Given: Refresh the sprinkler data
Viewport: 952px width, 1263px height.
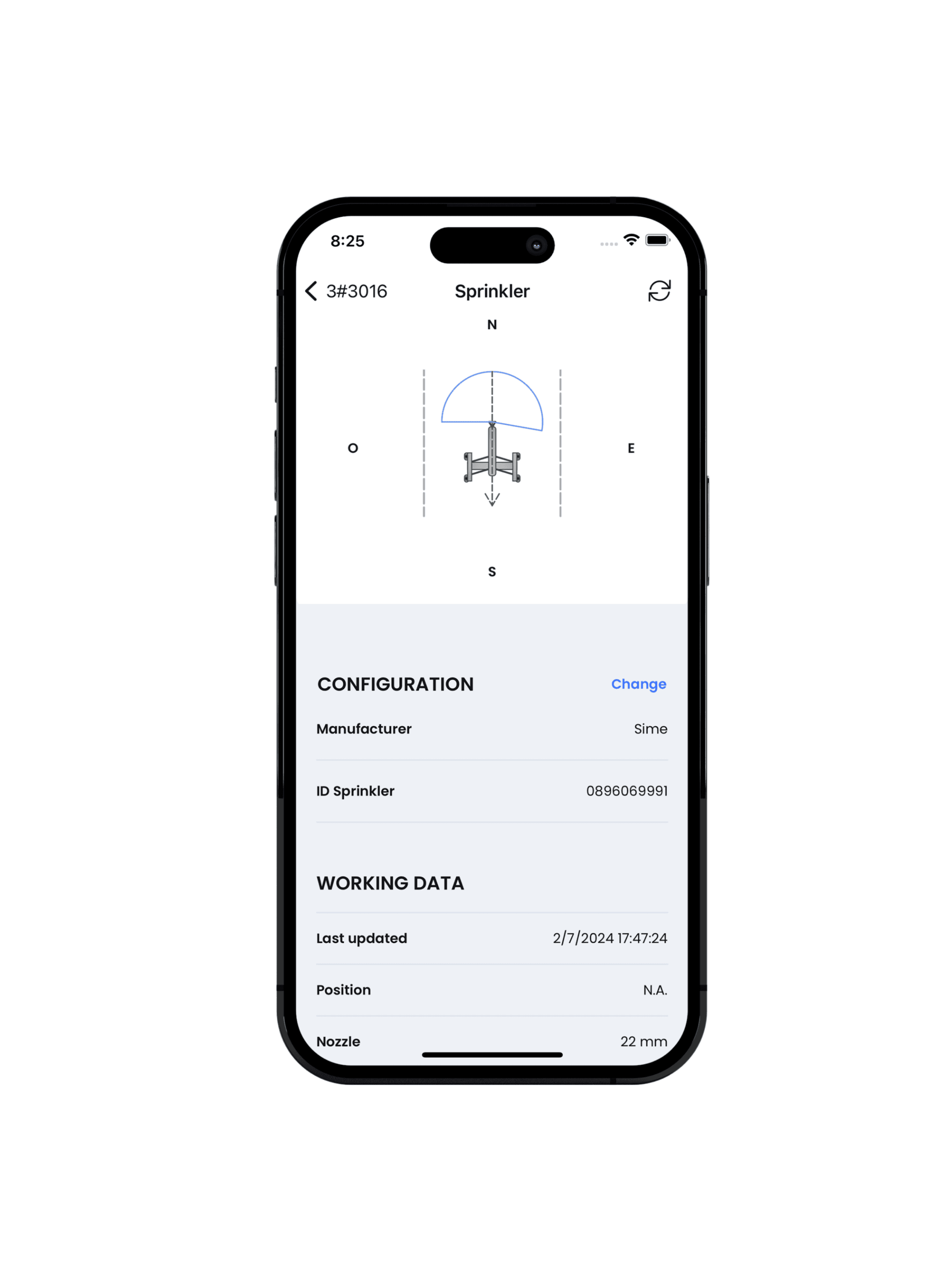Looking at the screenshot, I should (x=658, y=290).
